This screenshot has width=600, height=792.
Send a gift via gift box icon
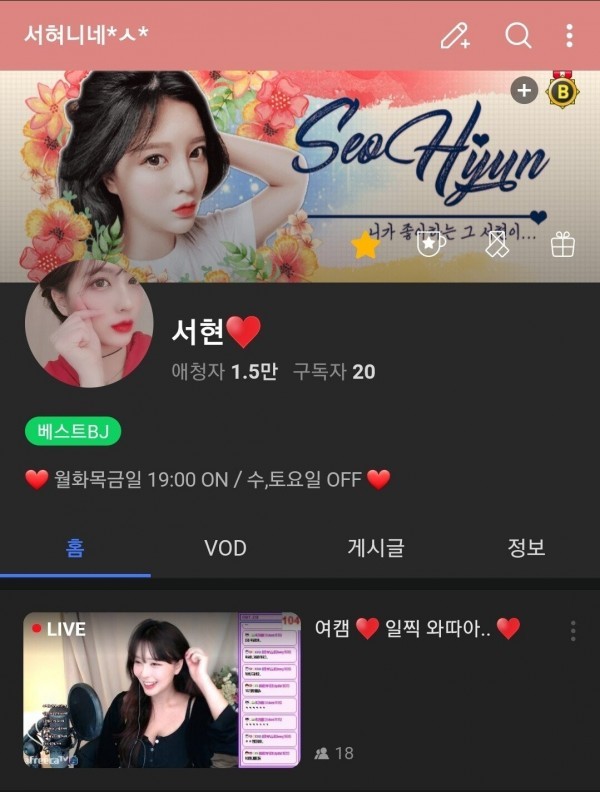pos(563,244)
